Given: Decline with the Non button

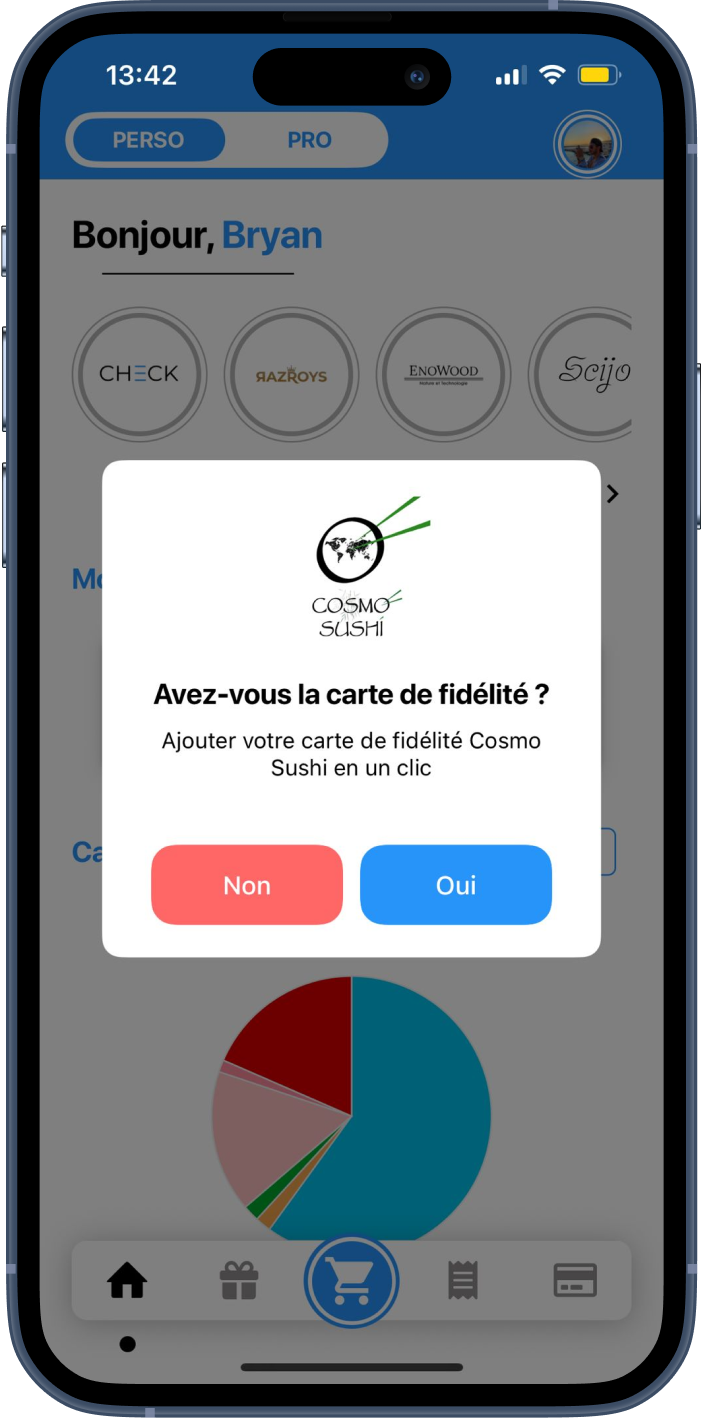Looking at the screenshot, I should pyautogui.click(x=247, y=885).
